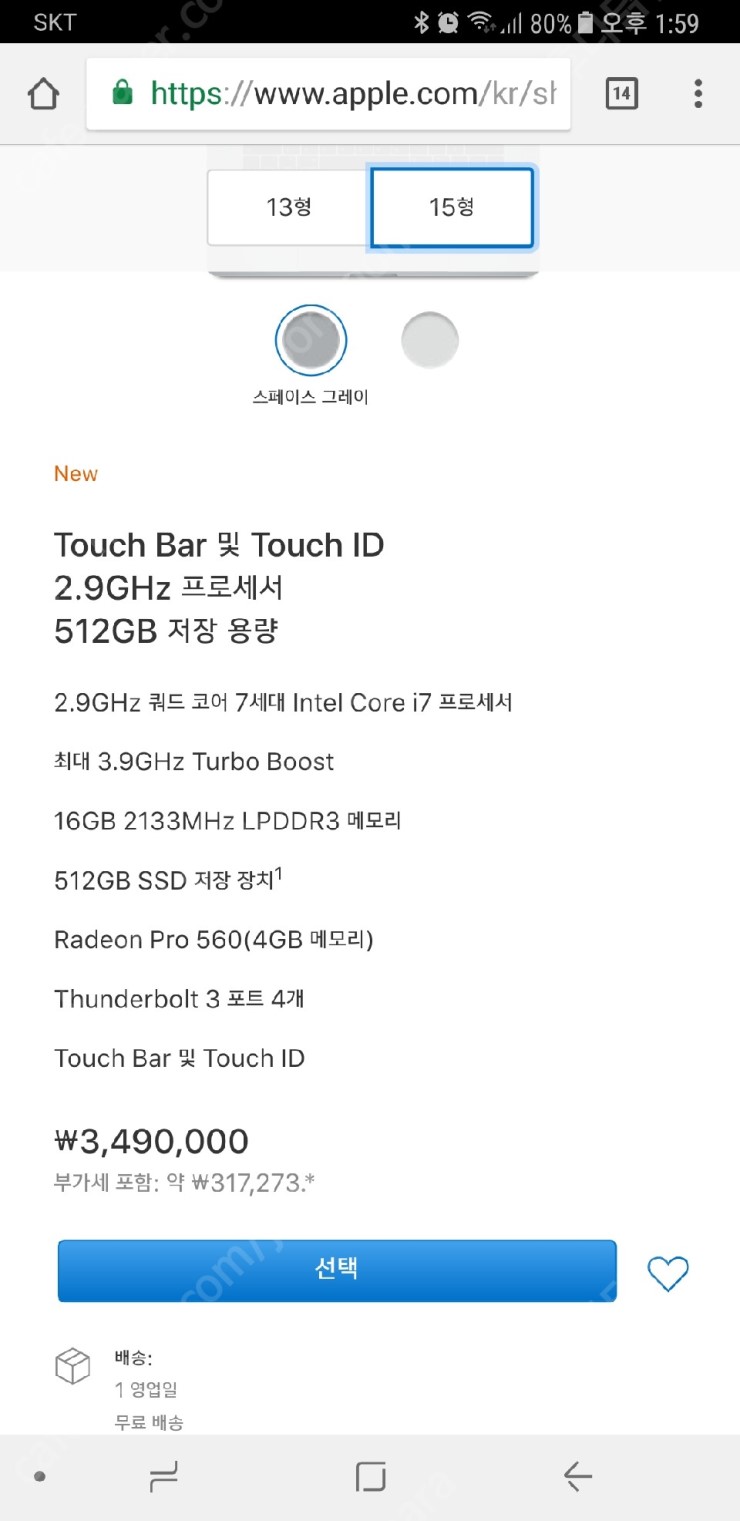740x1521 pixels.
Task: Choose the 스페이스 그레이 color swatch
Action: coord(311,340)
